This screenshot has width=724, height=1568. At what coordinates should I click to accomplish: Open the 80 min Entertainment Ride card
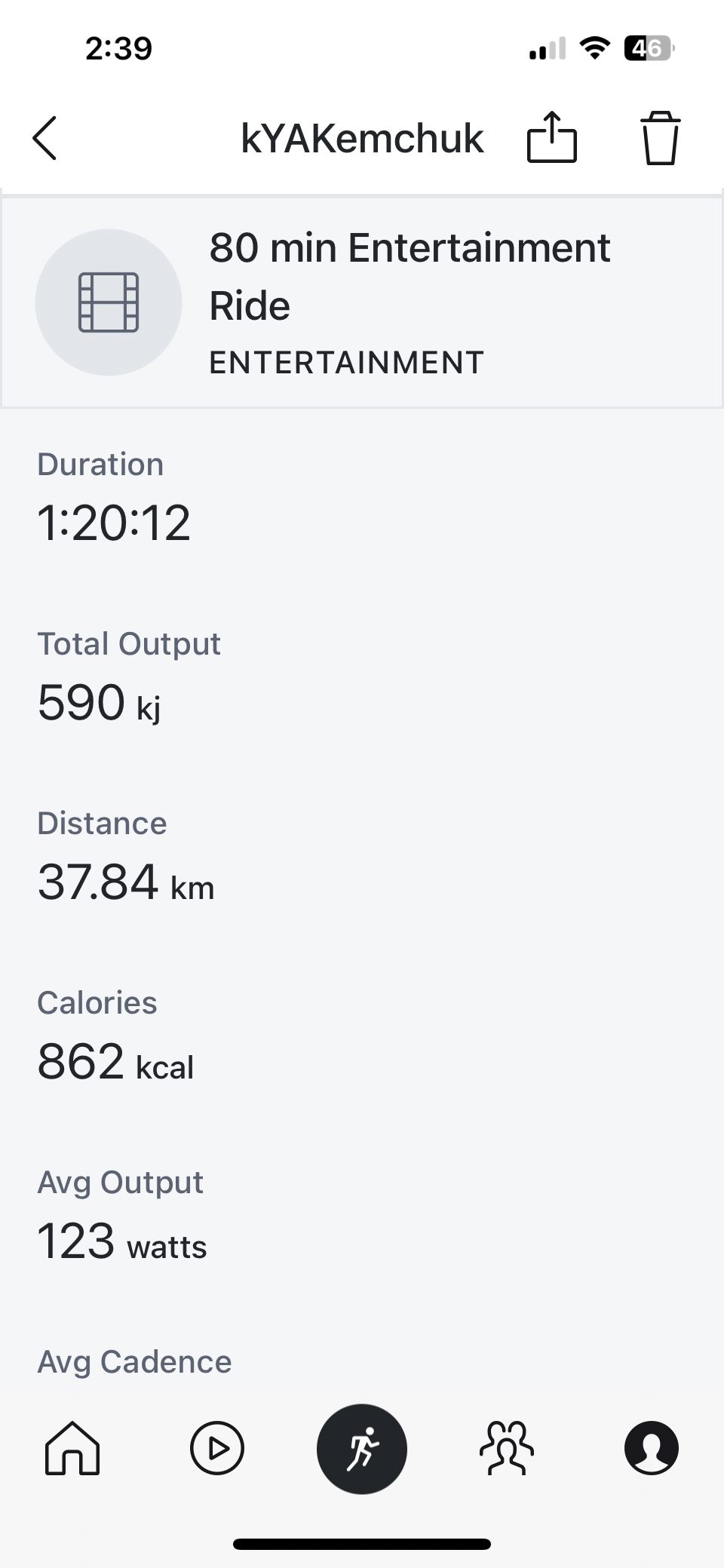point(362,302)
